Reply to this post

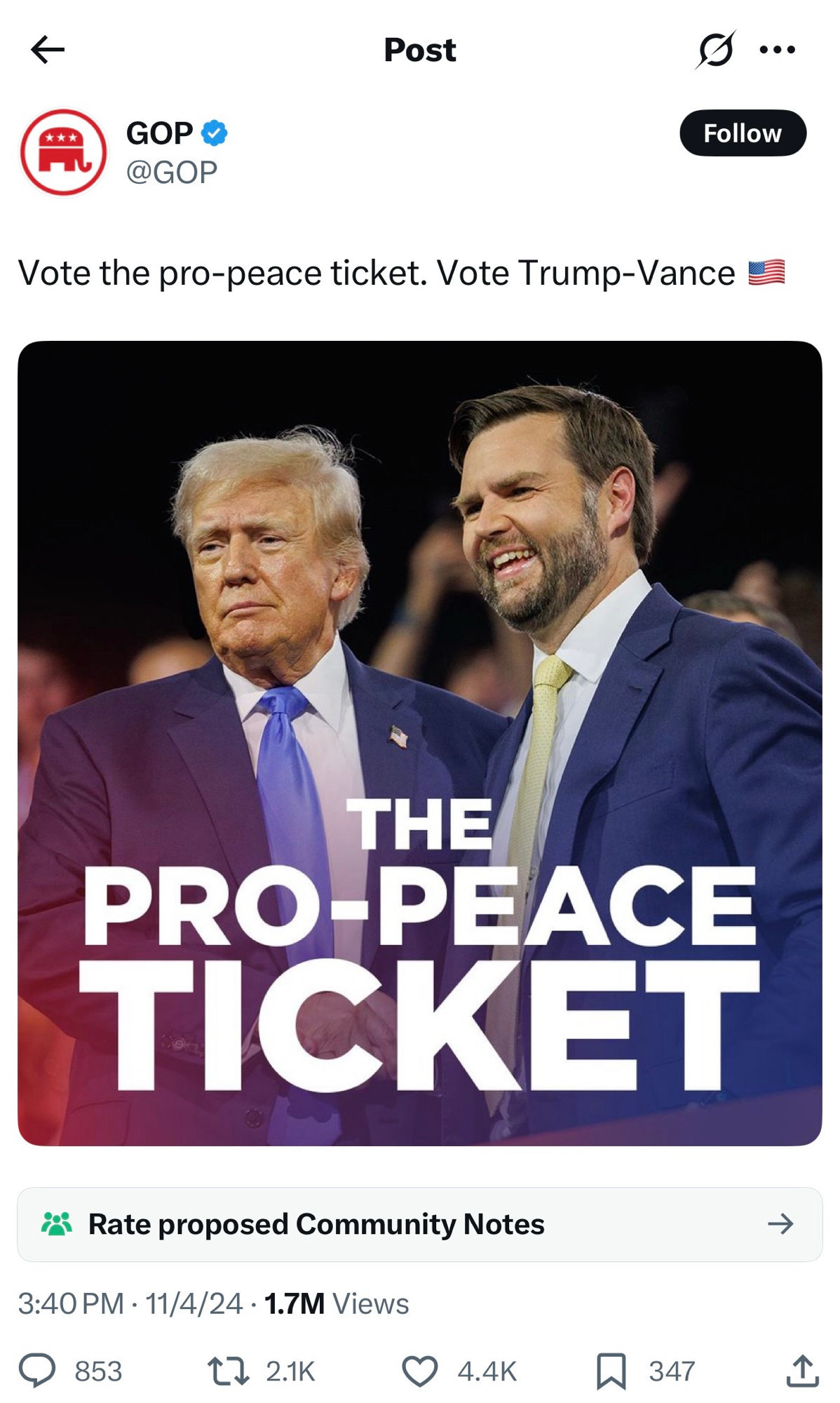pyautogui.click(x=36, y=1371)
